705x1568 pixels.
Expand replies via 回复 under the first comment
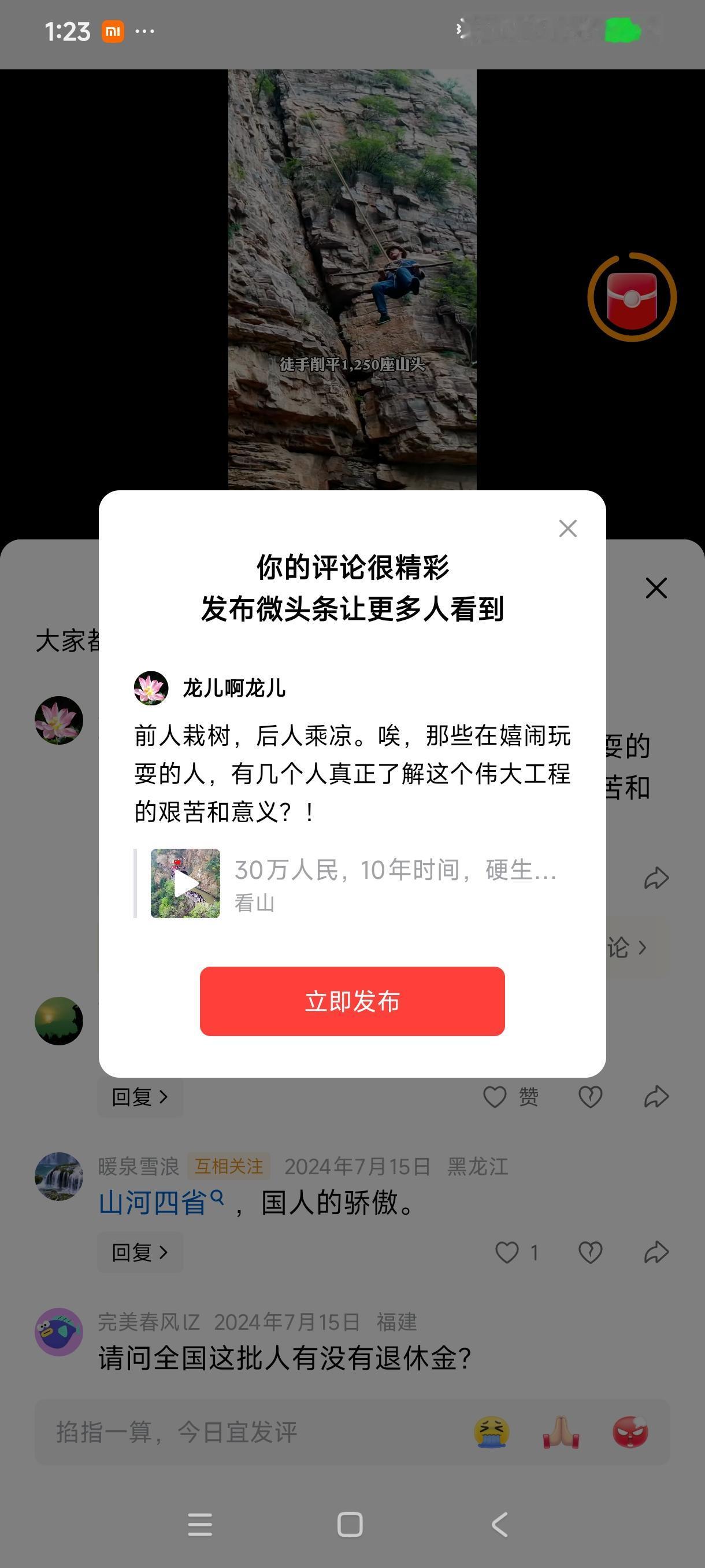coord(140,1097)
